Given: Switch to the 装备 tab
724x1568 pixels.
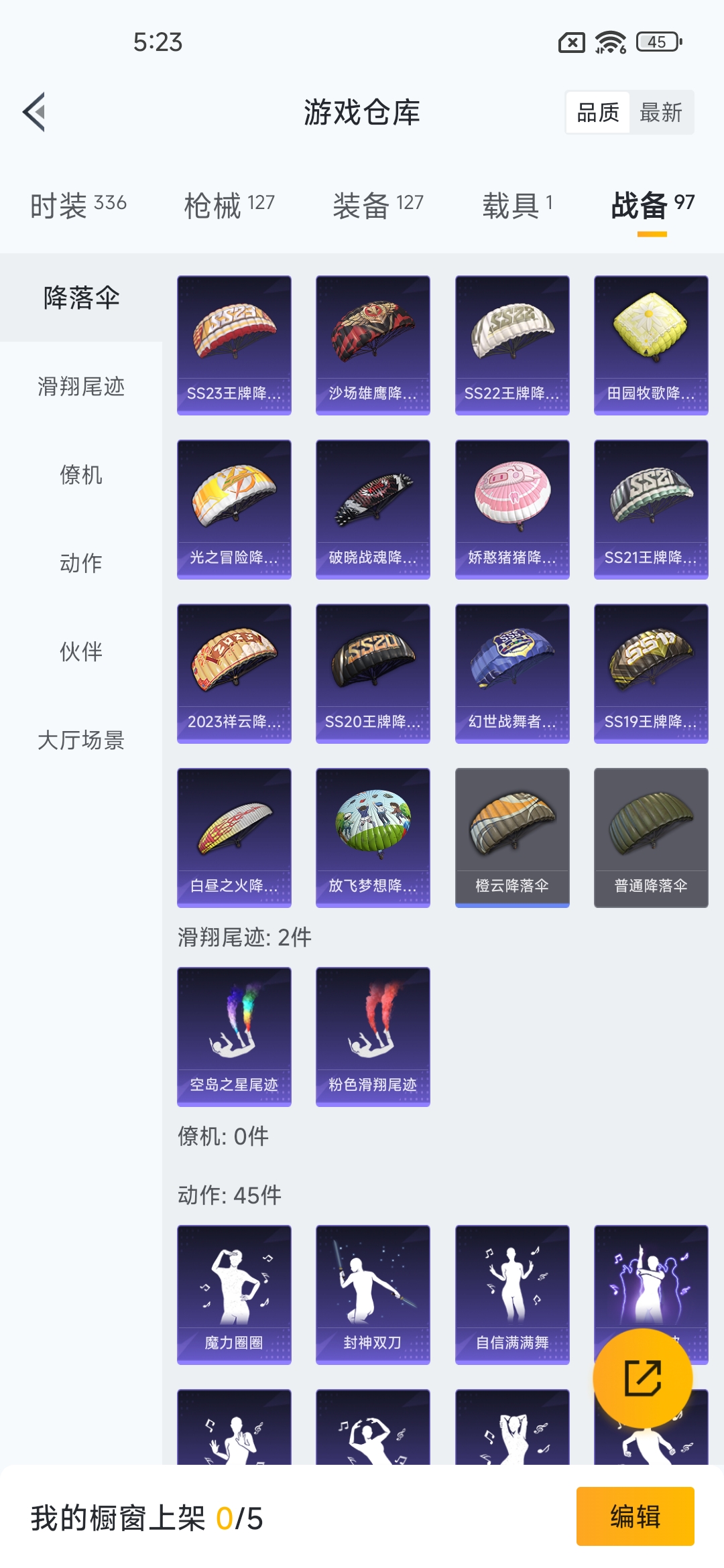Looking at the screenshot, I should point(378,205).
